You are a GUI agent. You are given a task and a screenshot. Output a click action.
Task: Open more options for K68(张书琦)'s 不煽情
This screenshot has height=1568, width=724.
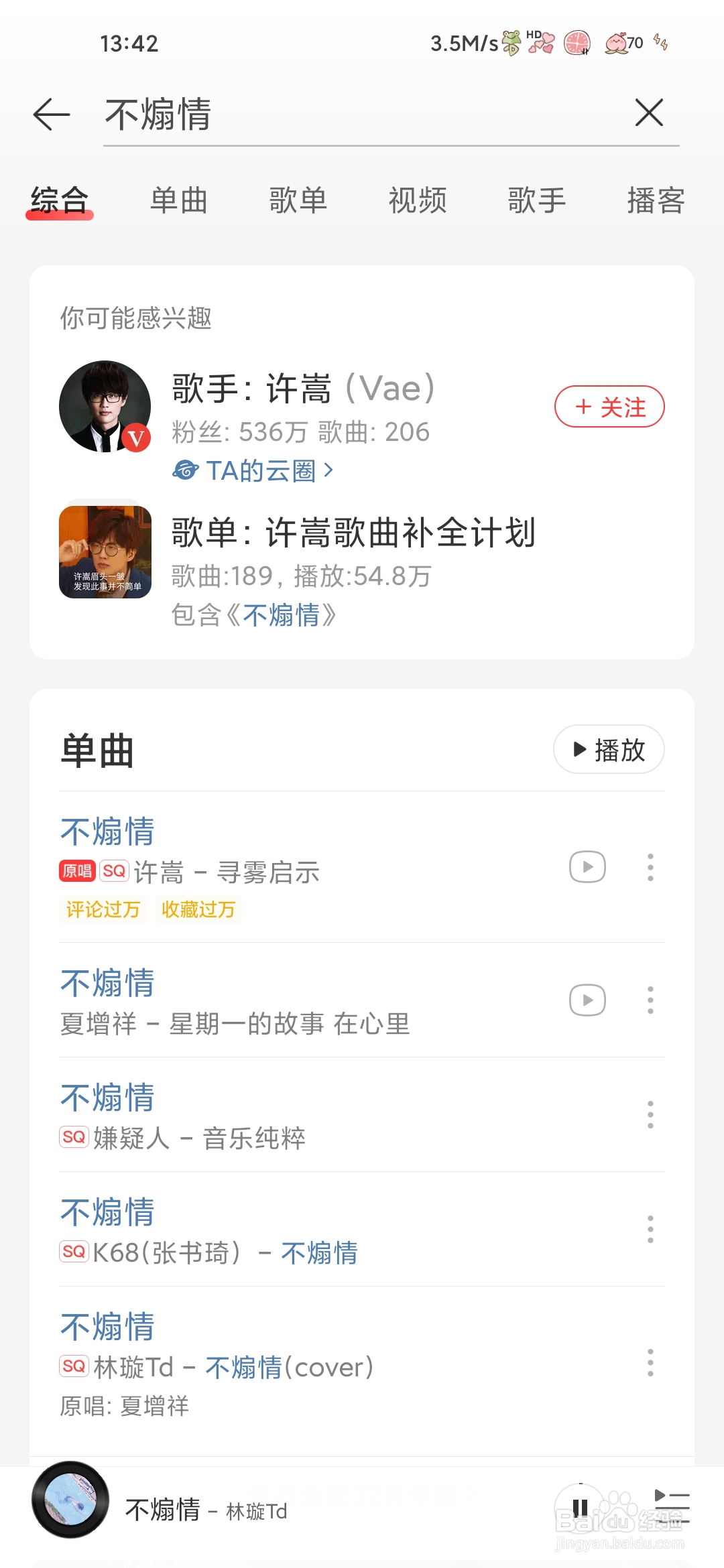pos(650,1228)
